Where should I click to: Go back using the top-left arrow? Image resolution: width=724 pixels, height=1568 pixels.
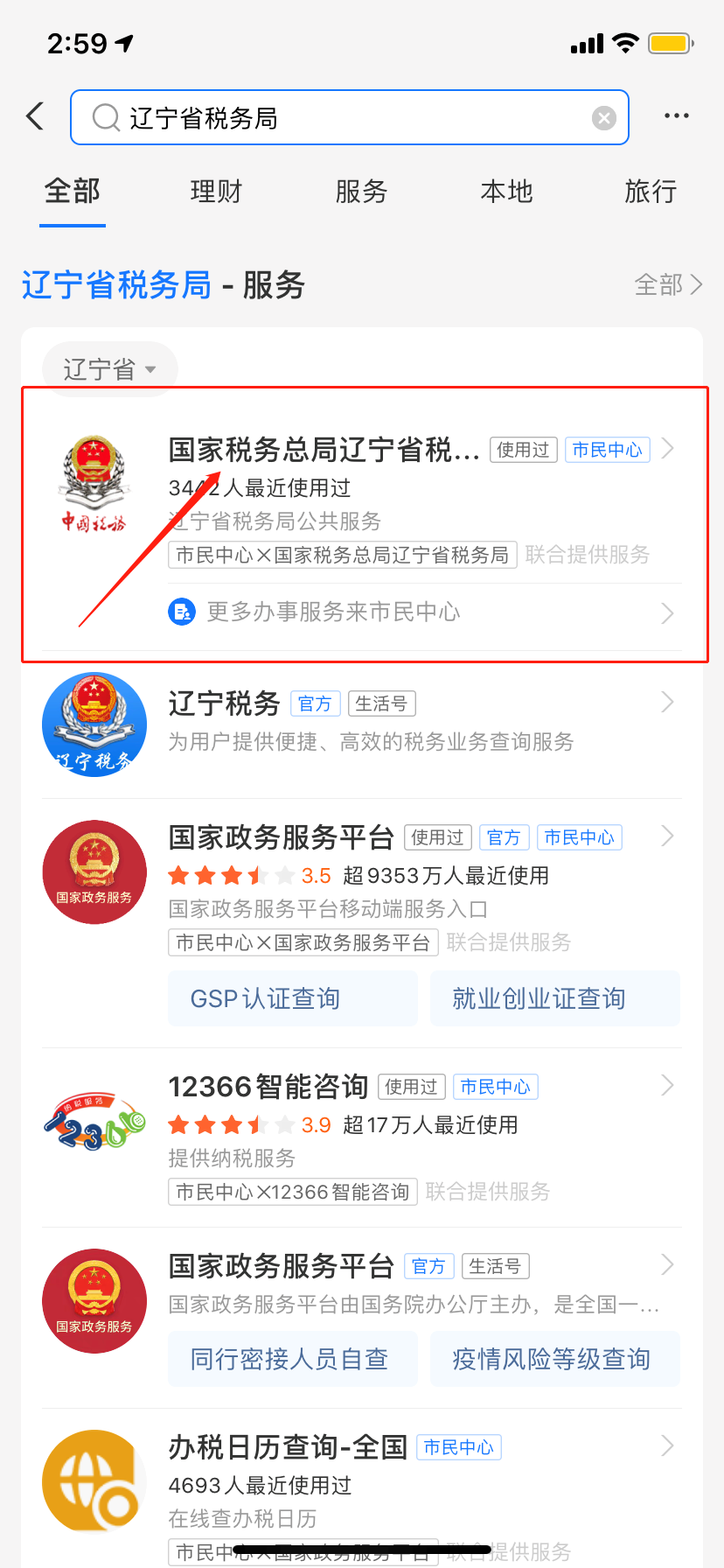click(35, 116)
